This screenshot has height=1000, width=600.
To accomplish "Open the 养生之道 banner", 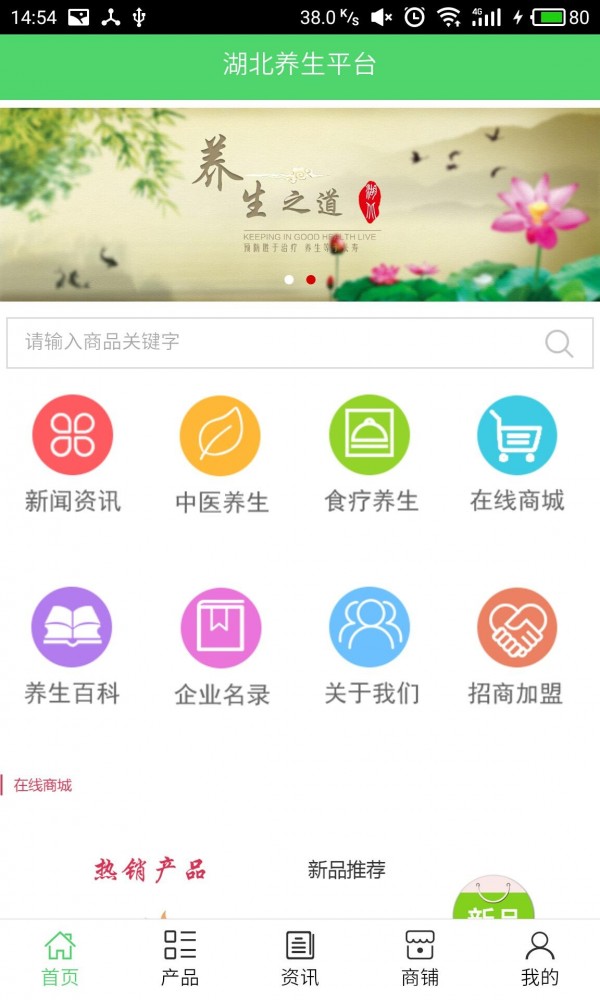I will pos(300,204).
